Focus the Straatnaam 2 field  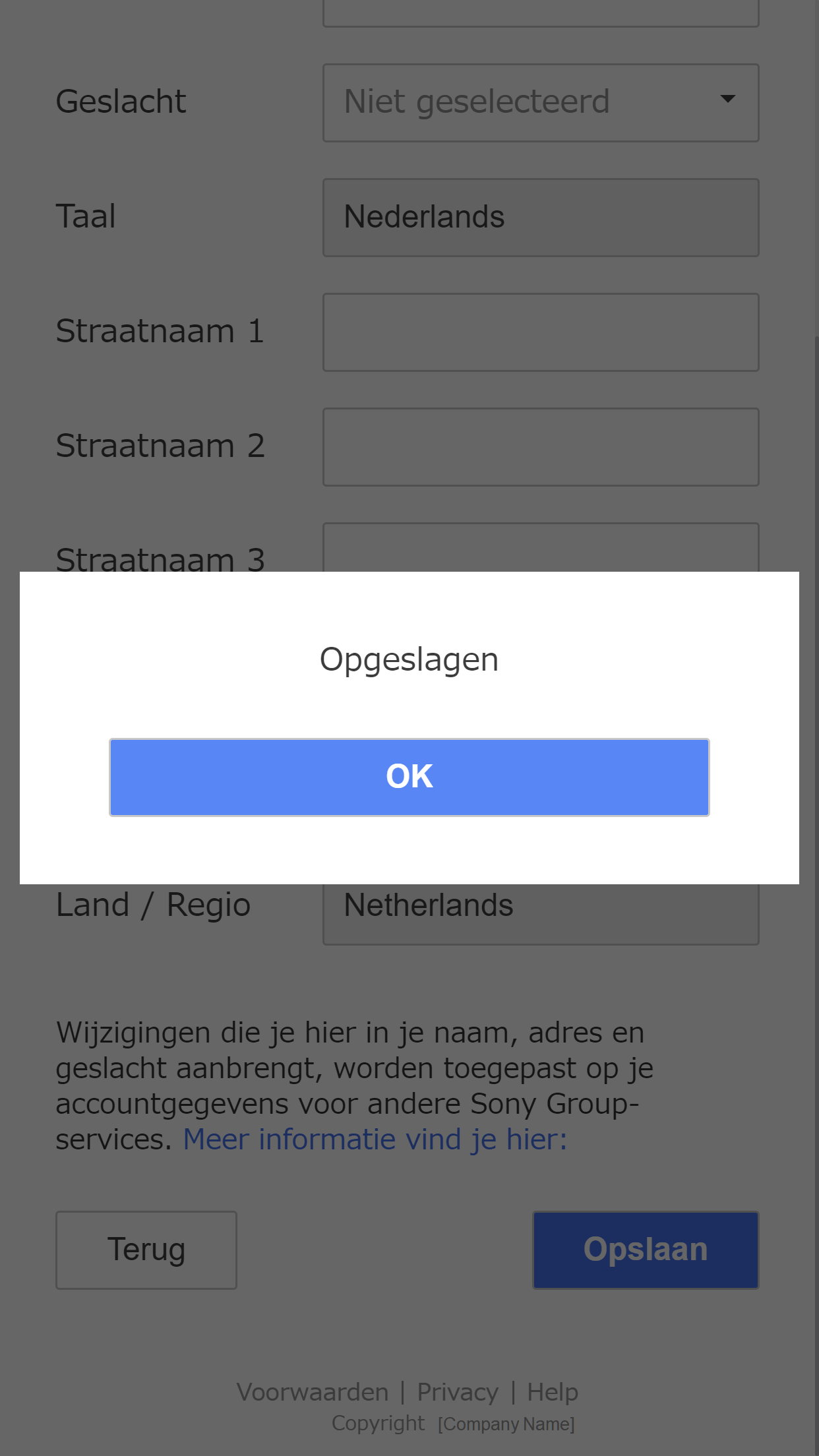[541, 447]
